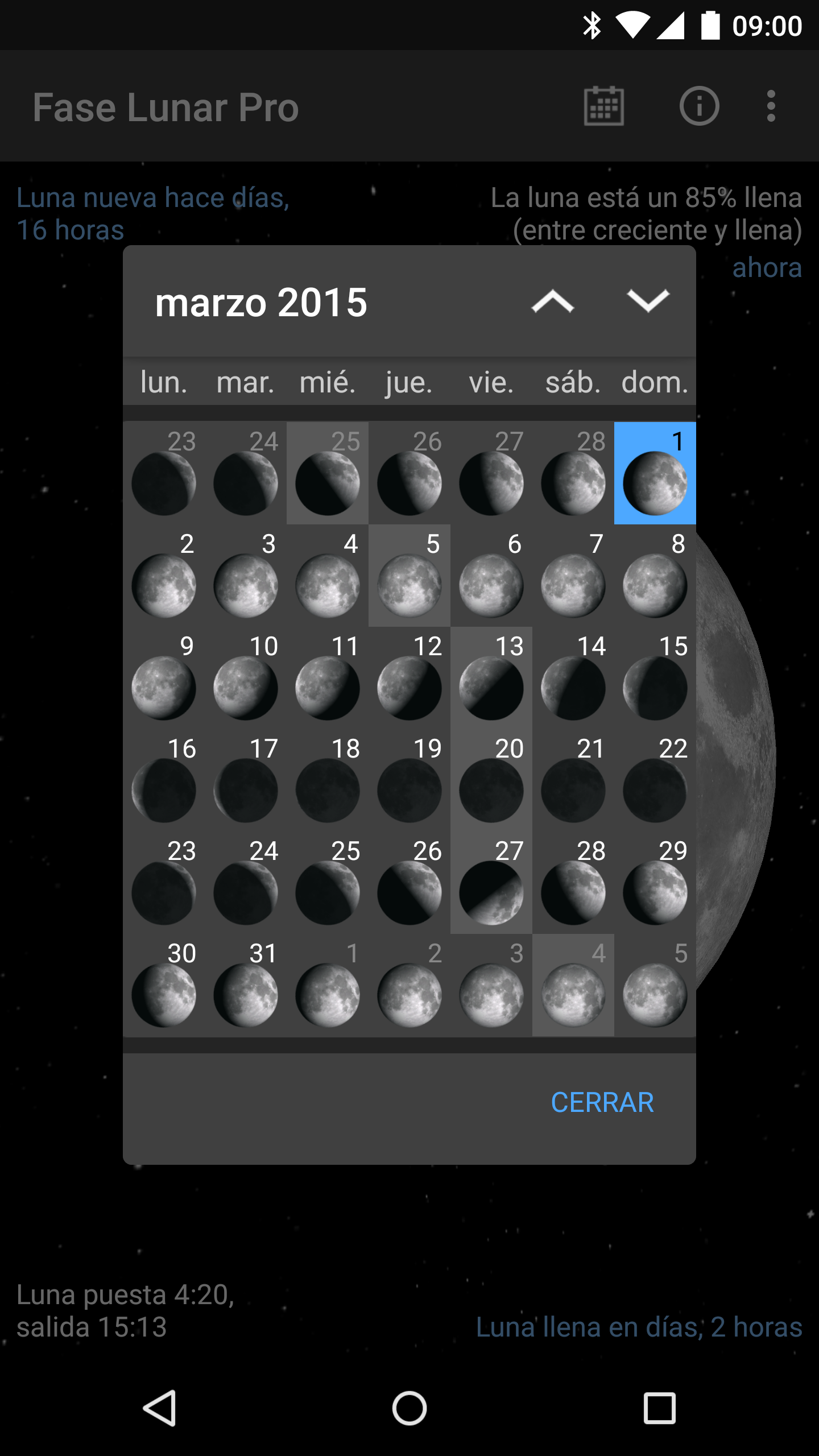Select March 10 moon phase

tap(246, 678)
